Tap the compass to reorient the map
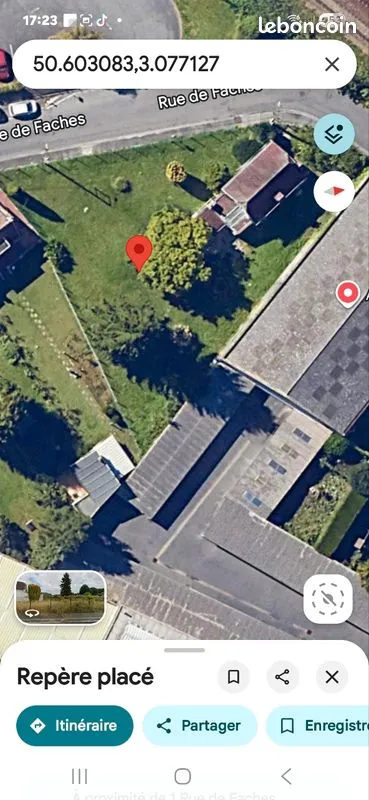This screenshot has width=369, height=800. tap(334, 191)
